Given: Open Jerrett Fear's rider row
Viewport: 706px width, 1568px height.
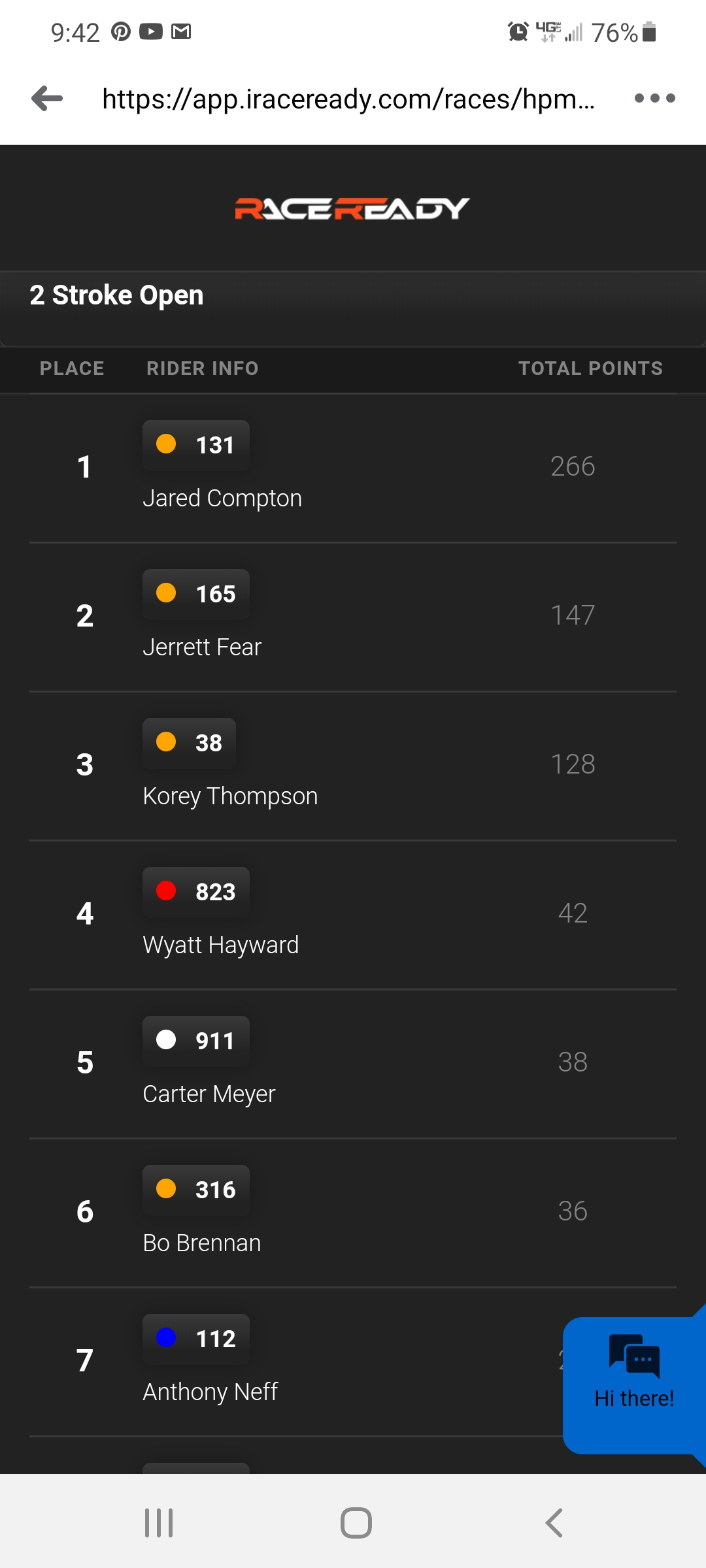Looking at the screenshot, I should 353,617.
